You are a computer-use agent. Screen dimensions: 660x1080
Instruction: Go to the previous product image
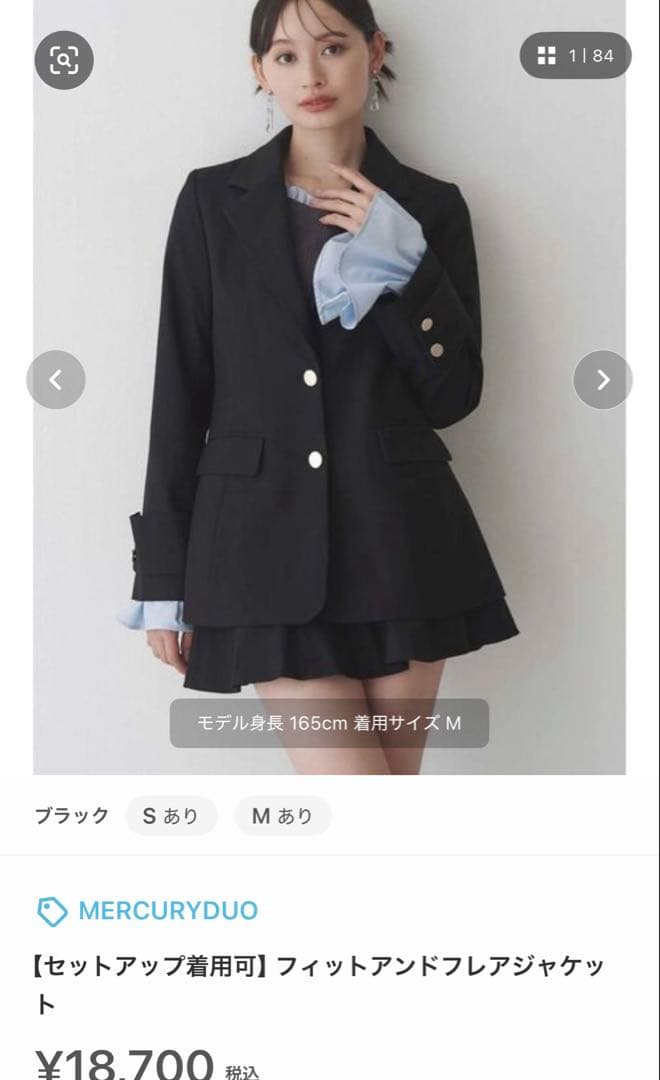(x=56, y=380)
